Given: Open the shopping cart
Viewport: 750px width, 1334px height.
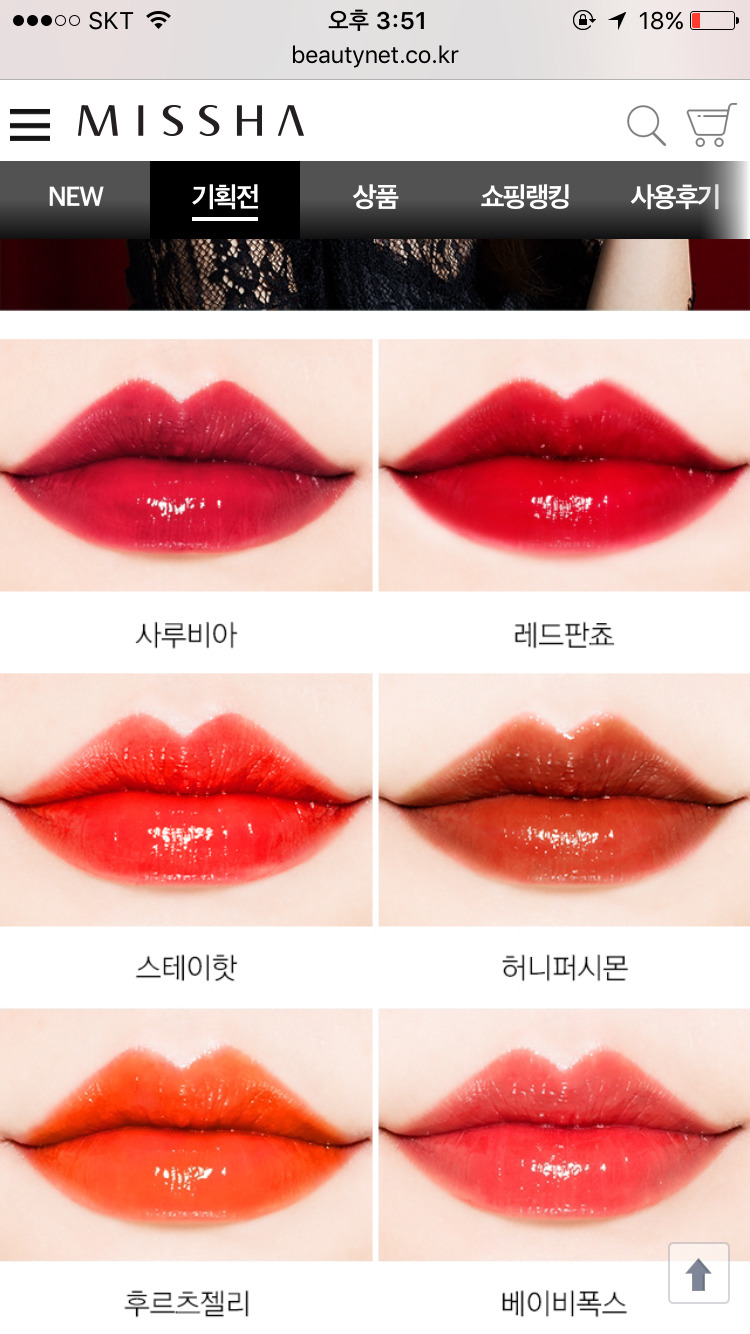Looking at the screenshot, I should click(x=710, y=125).
